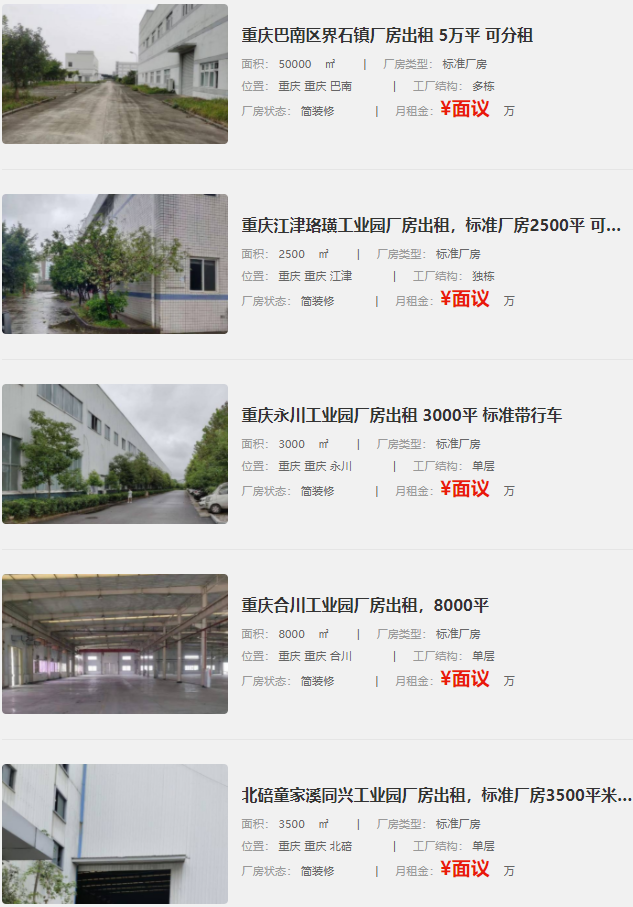Viewport: 633px width, 907px height.
Task: Open the 重庆江津珞璜工业园厂房出租 listing
Action: click(431, 226)
